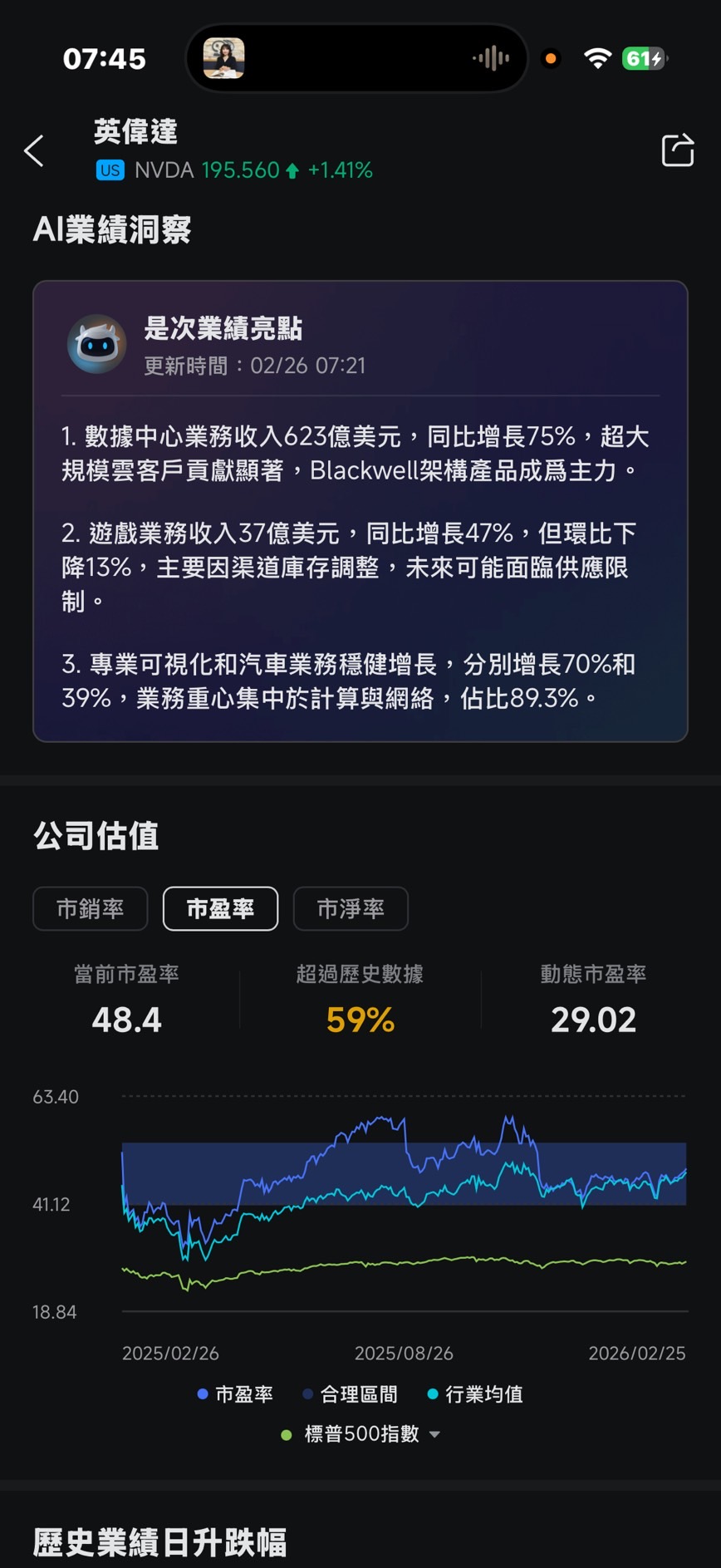Image resolution: width=721 pixels, height=1568 pixels.
Task: Select the 市盈率 valuation tab
Action: pyautogui.click(x=220, y=908)
